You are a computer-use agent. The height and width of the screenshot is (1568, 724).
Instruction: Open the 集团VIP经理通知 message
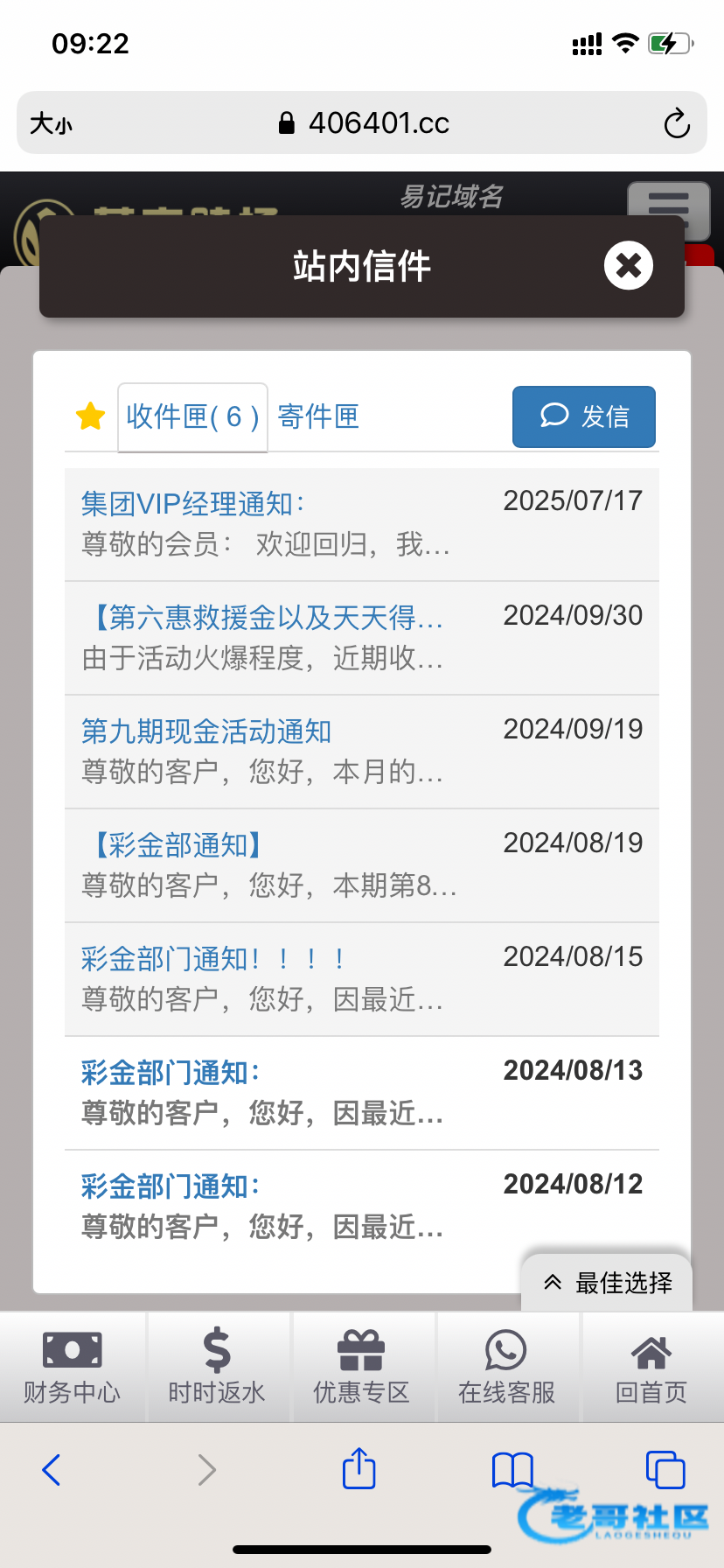click(x=362, y=524)
